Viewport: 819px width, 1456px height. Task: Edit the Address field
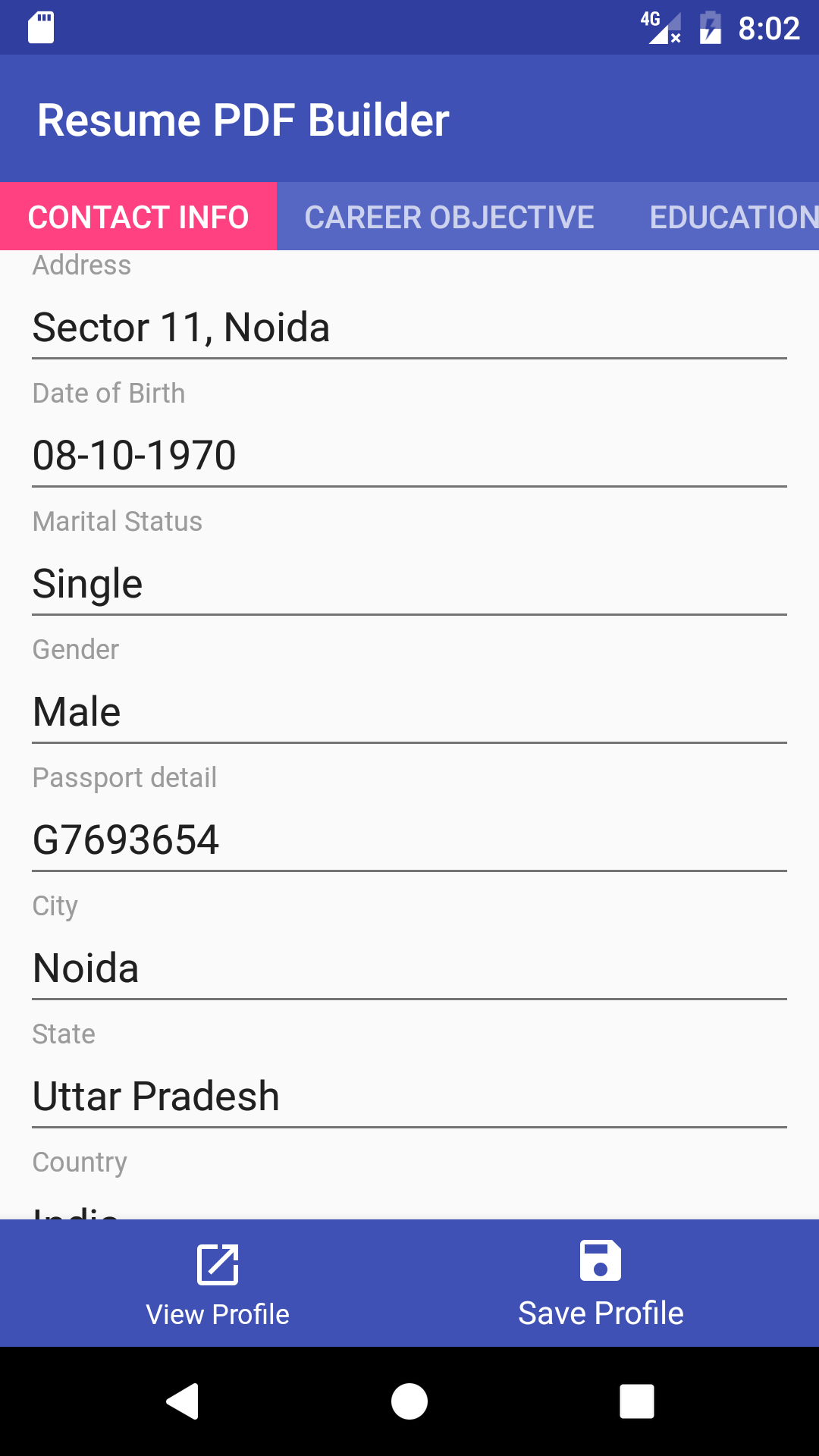[409, 328]
